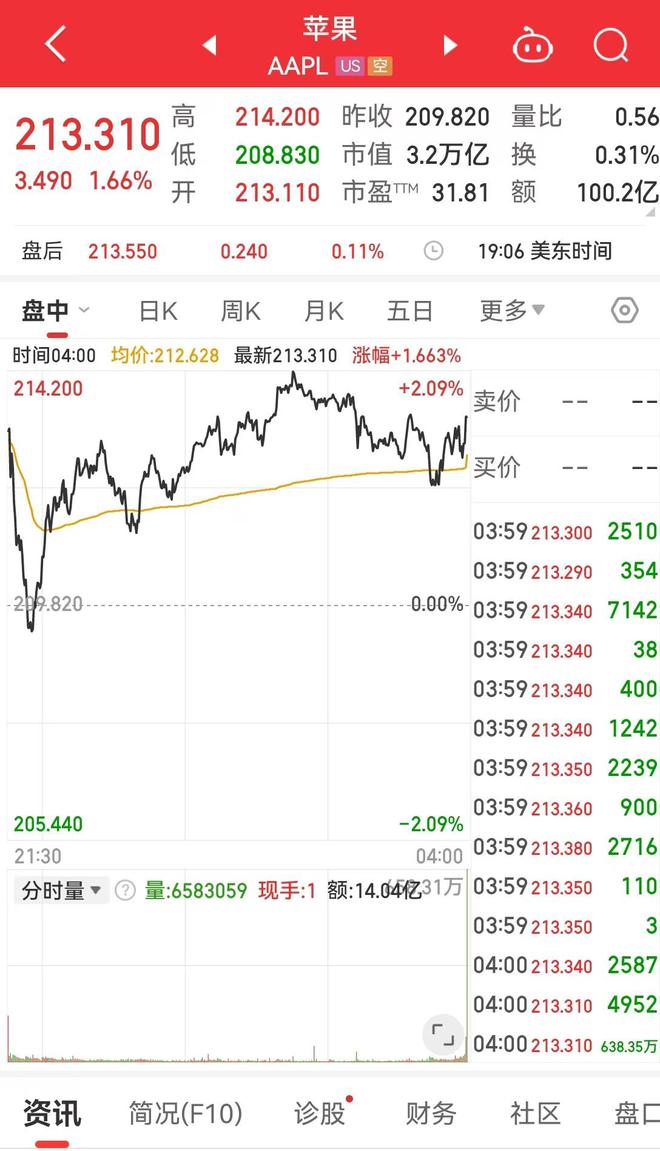The image size is (660, 1151).
Task: Switch to the 社区 tab
Action: pos(535,1113)
